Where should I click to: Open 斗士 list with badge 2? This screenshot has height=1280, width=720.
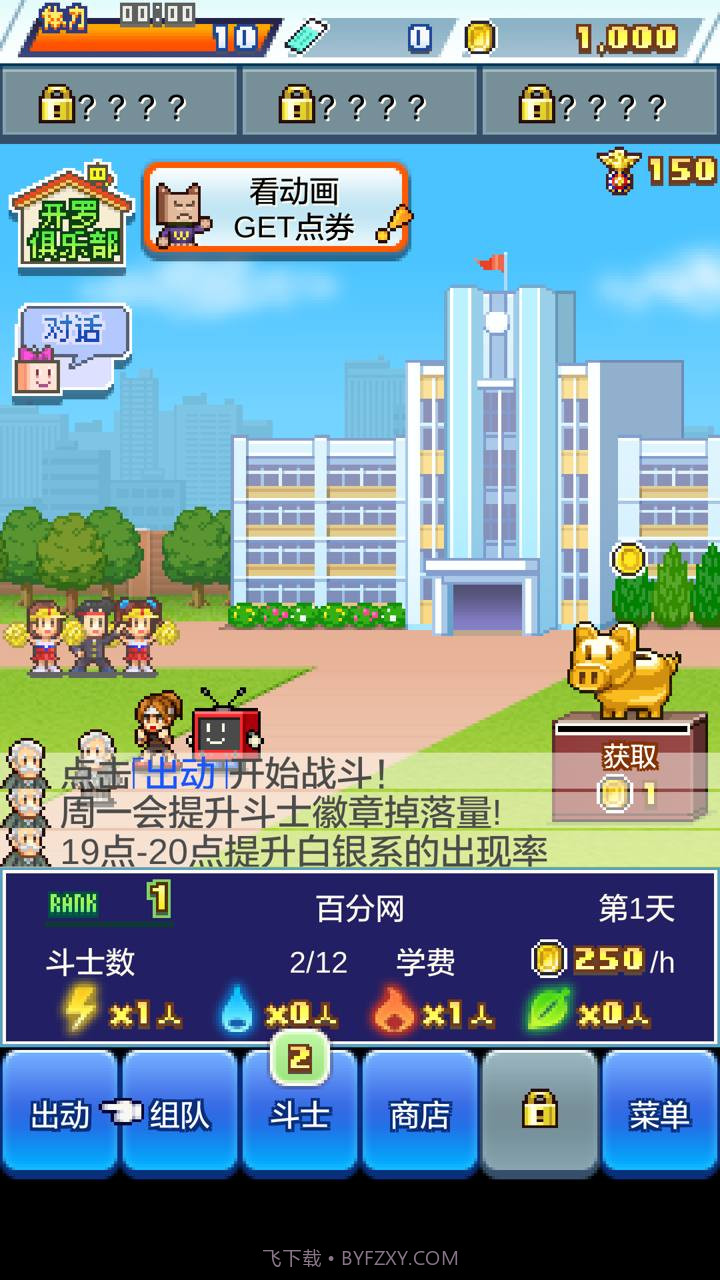click(x=300, y=1113)
